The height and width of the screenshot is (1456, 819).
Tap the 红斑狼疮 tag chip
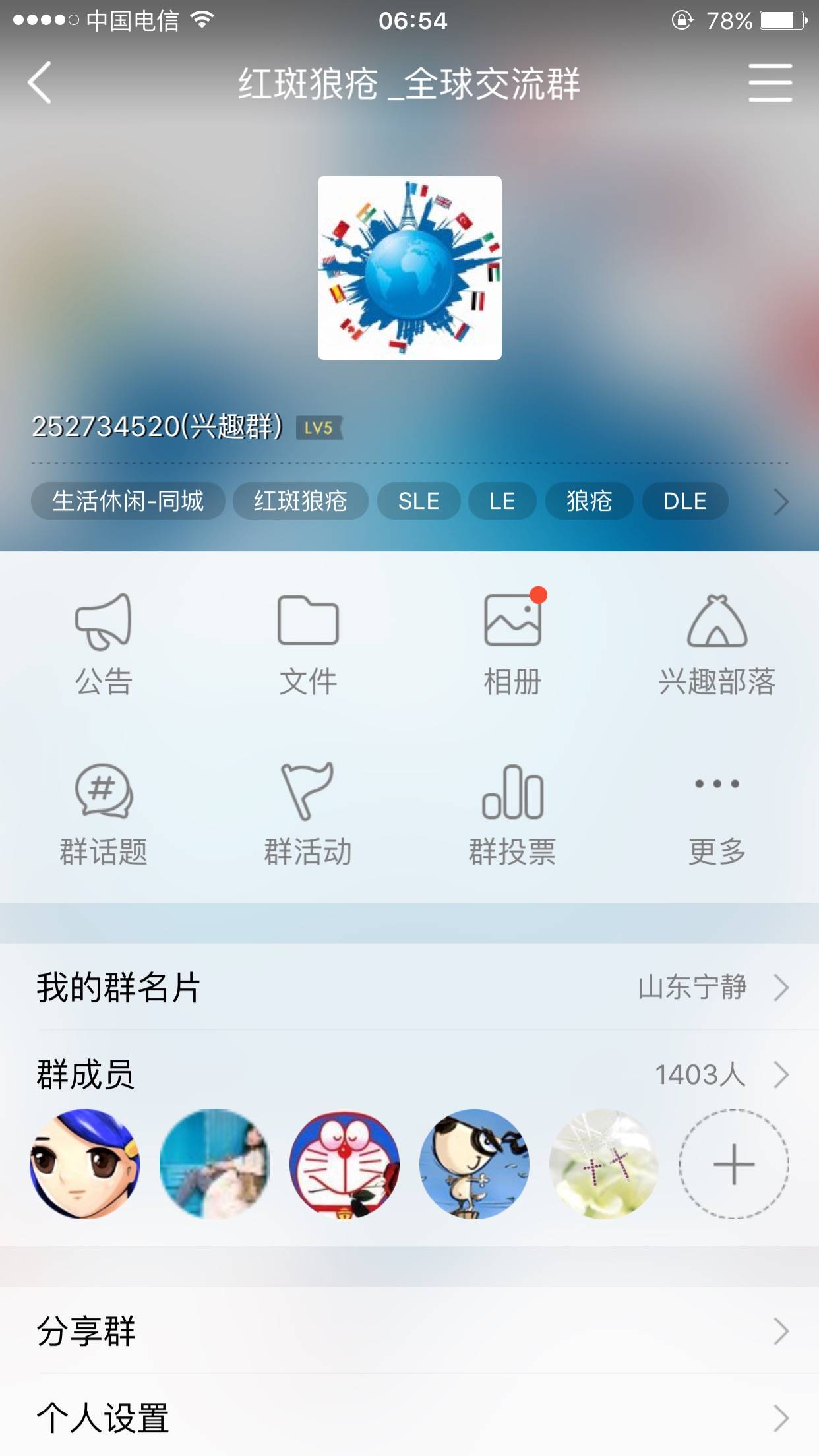(300, 501)
